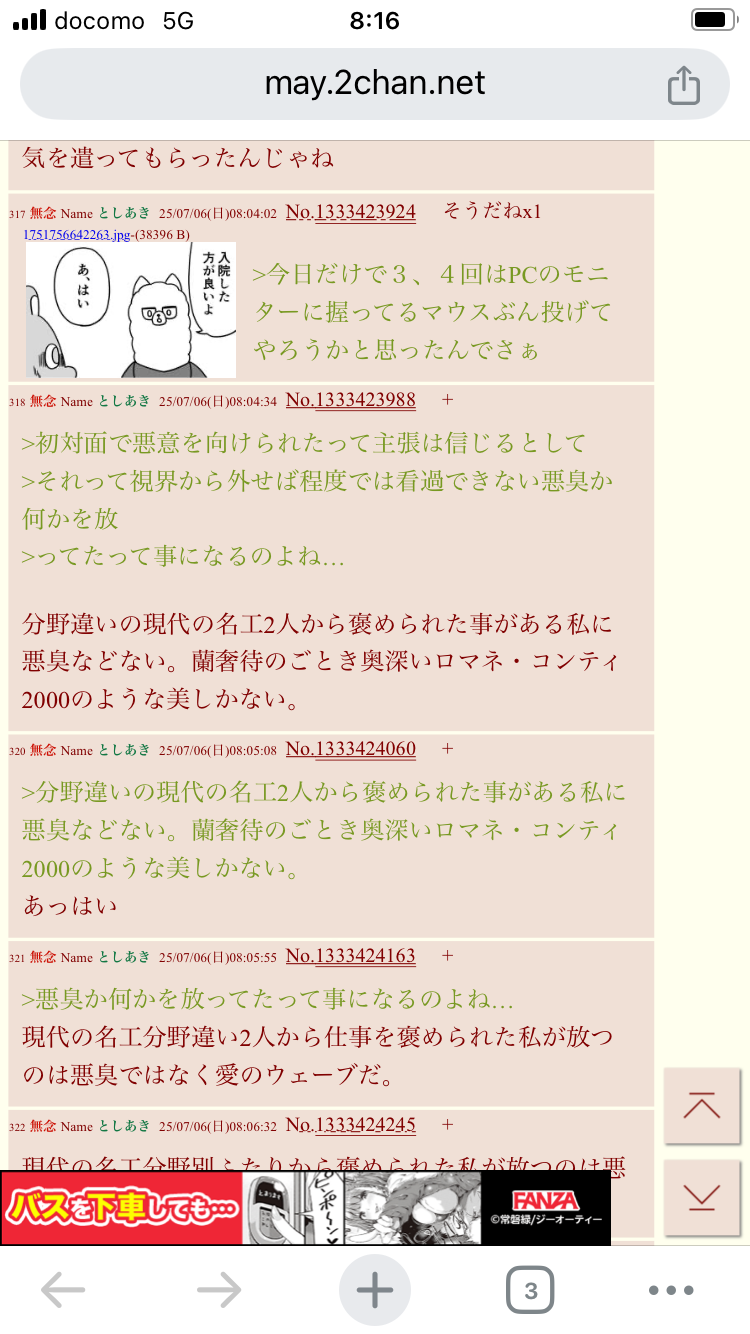Open post number No.1333424163
This screenshot has width=750, height=1334.
point(351,956)
